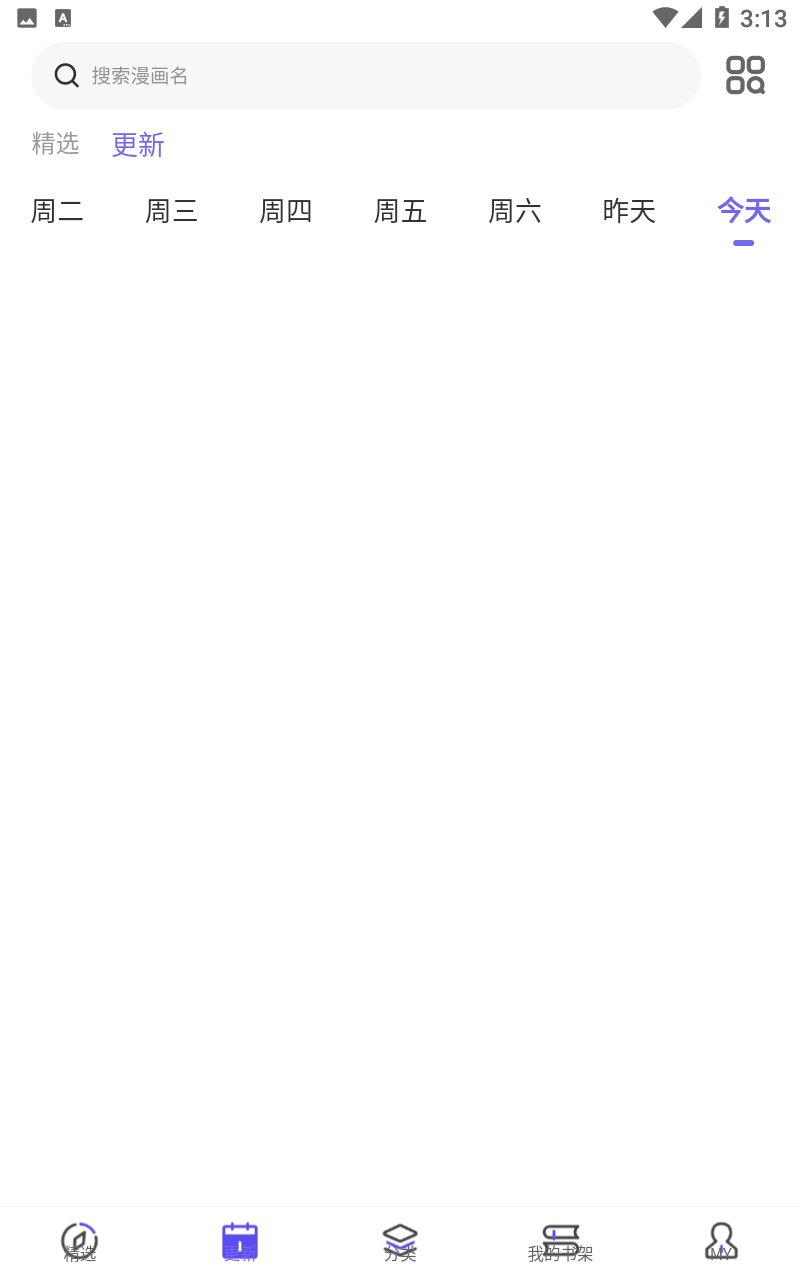
Task: Show 昨天 updates
Action: 629,211
